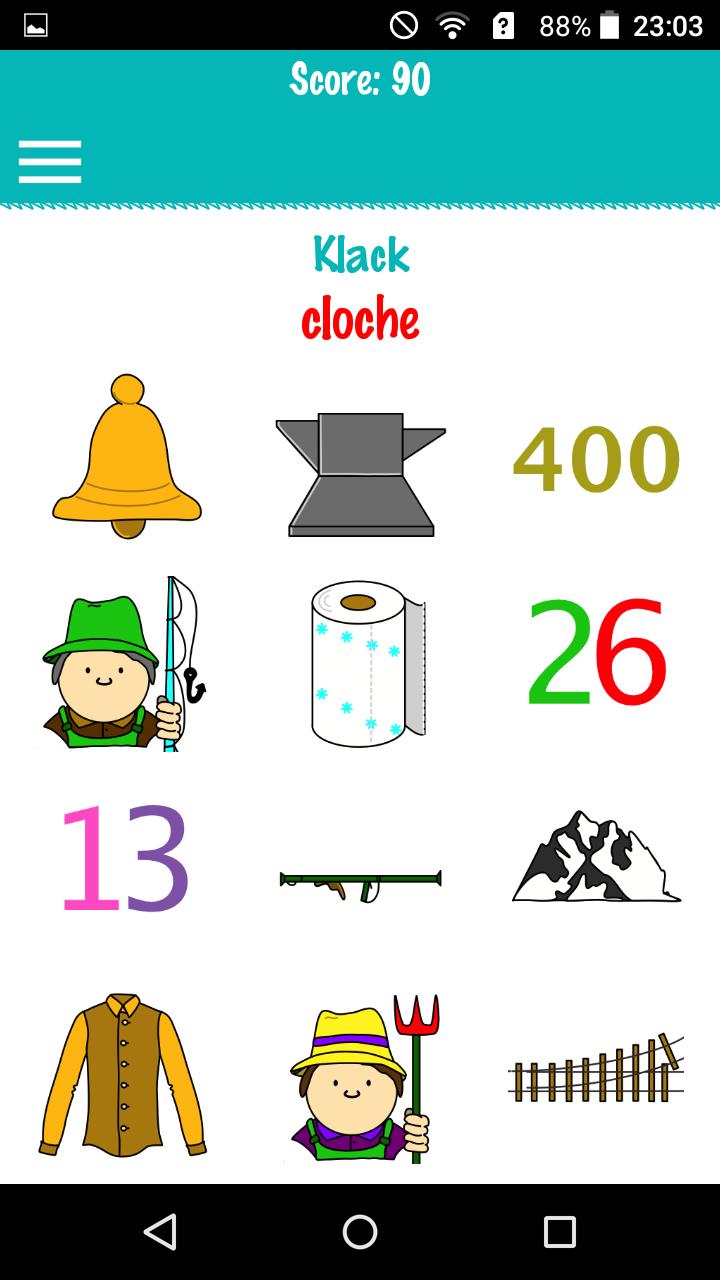Screen dimensions: 720x1280
Task: Choose the number 26 tile
Action: point(596,652)
